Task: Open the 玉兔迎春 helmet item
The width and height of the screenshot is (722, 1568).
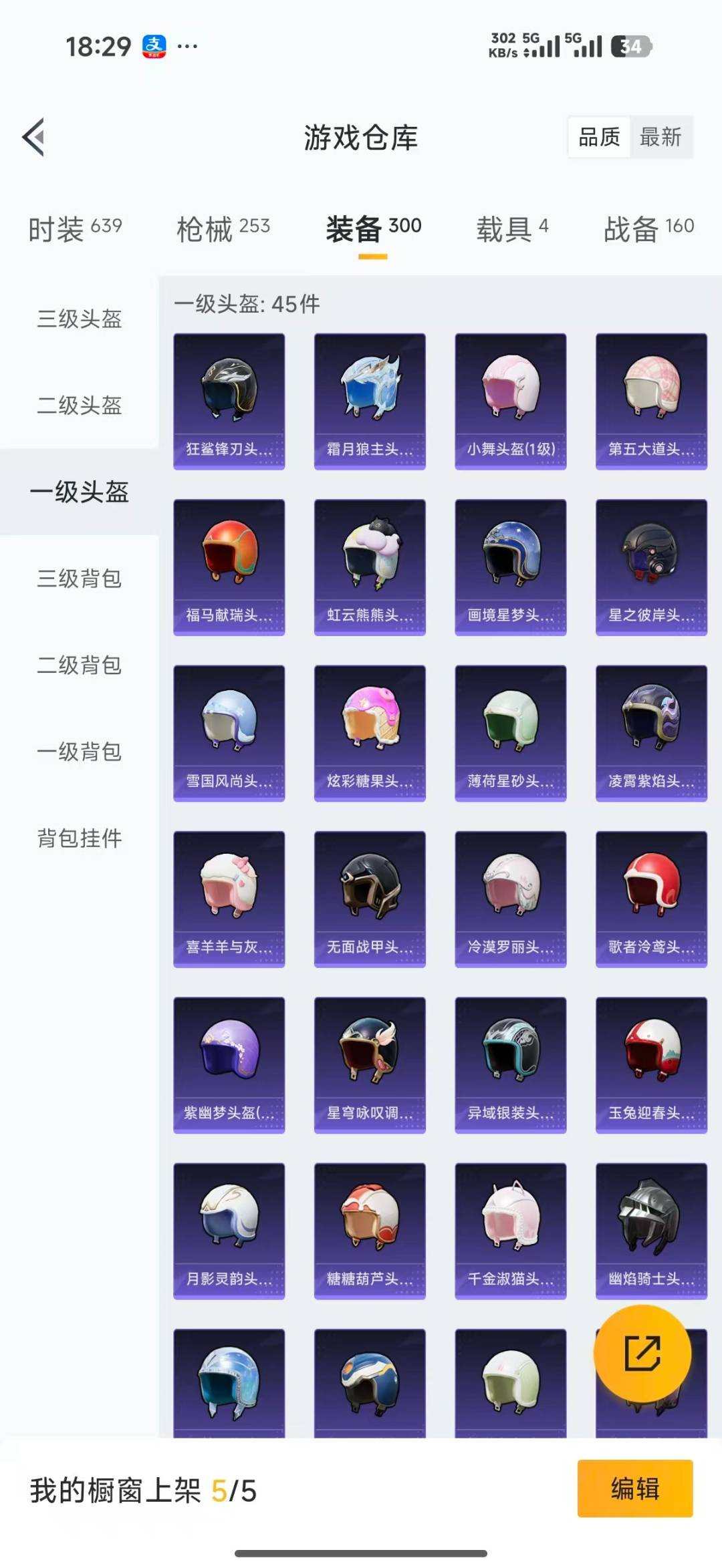Action: [648, 1063]
